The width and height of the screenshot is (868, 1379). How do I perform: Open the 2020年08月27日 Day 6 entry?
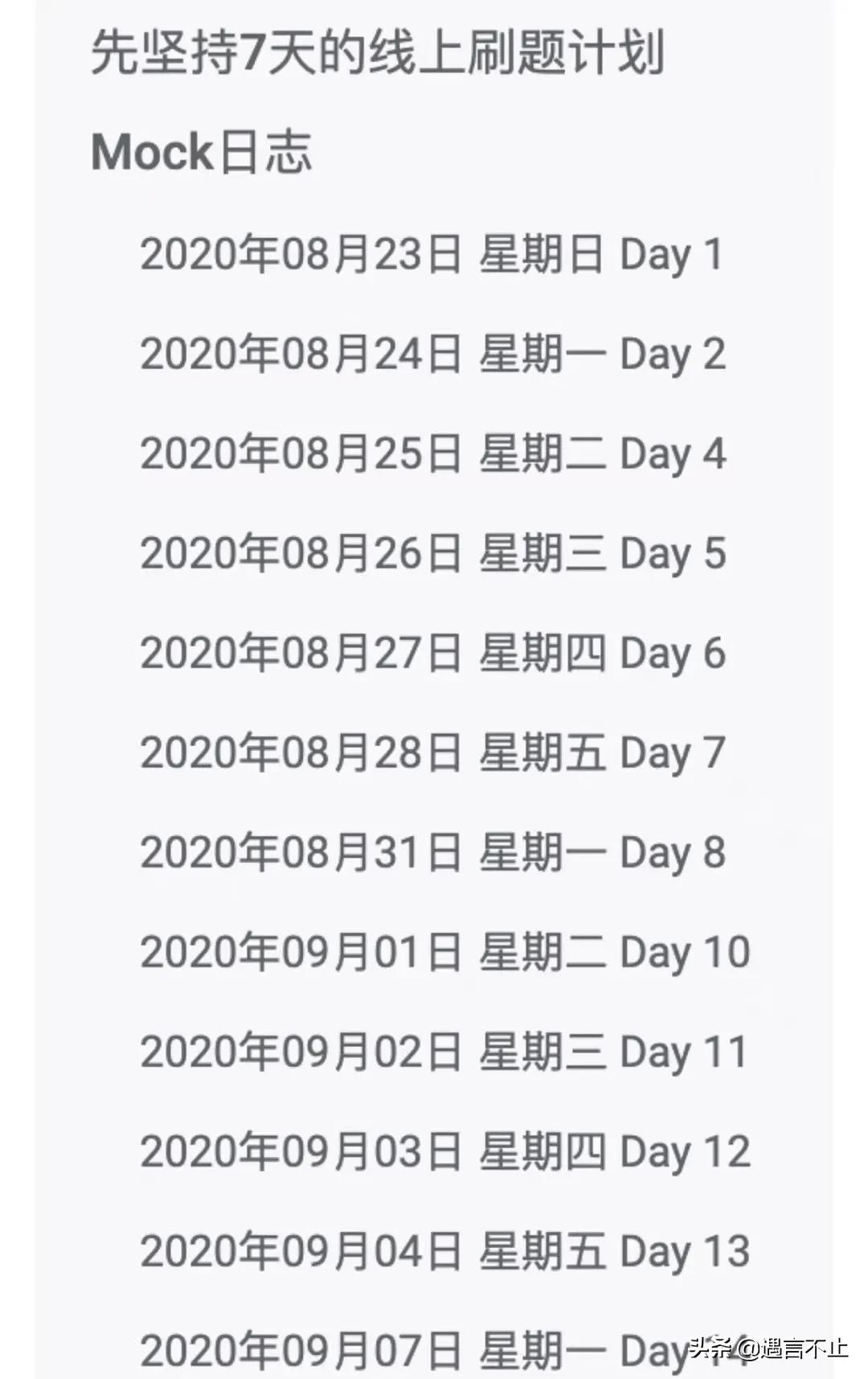[433, 654]
